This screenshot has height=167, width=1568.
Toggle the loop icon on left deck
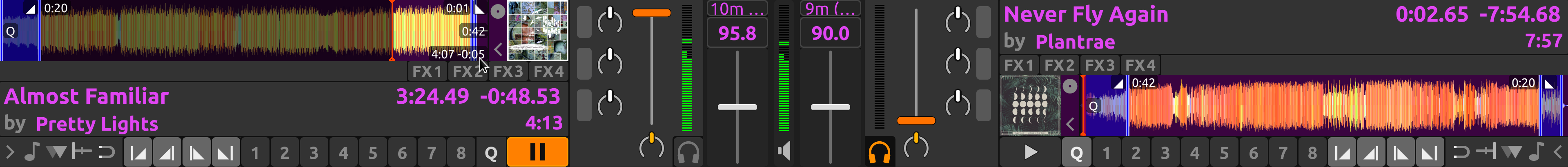pyautogui.click(x=107, y=152)
